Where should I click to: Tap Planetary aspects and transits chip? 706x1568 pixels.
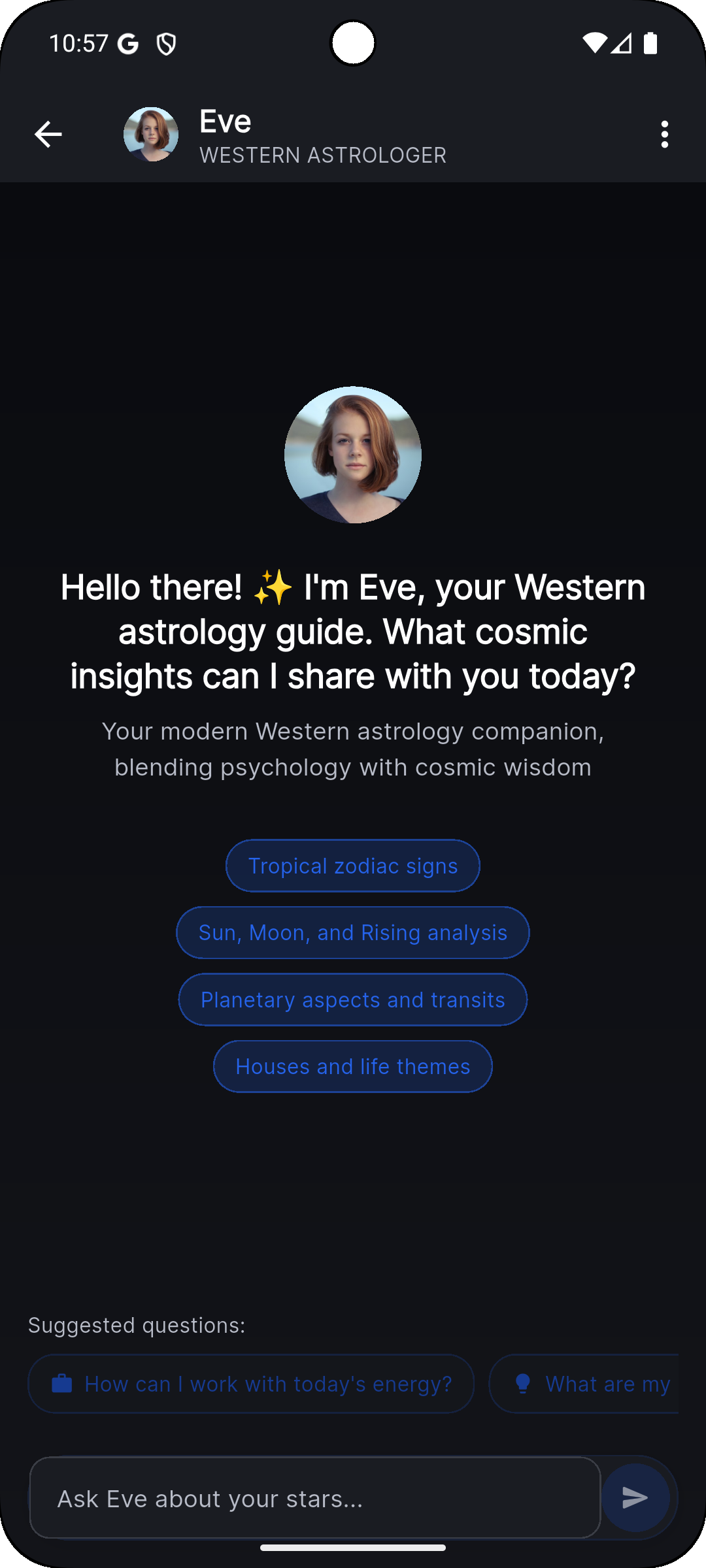[353, 1000]
